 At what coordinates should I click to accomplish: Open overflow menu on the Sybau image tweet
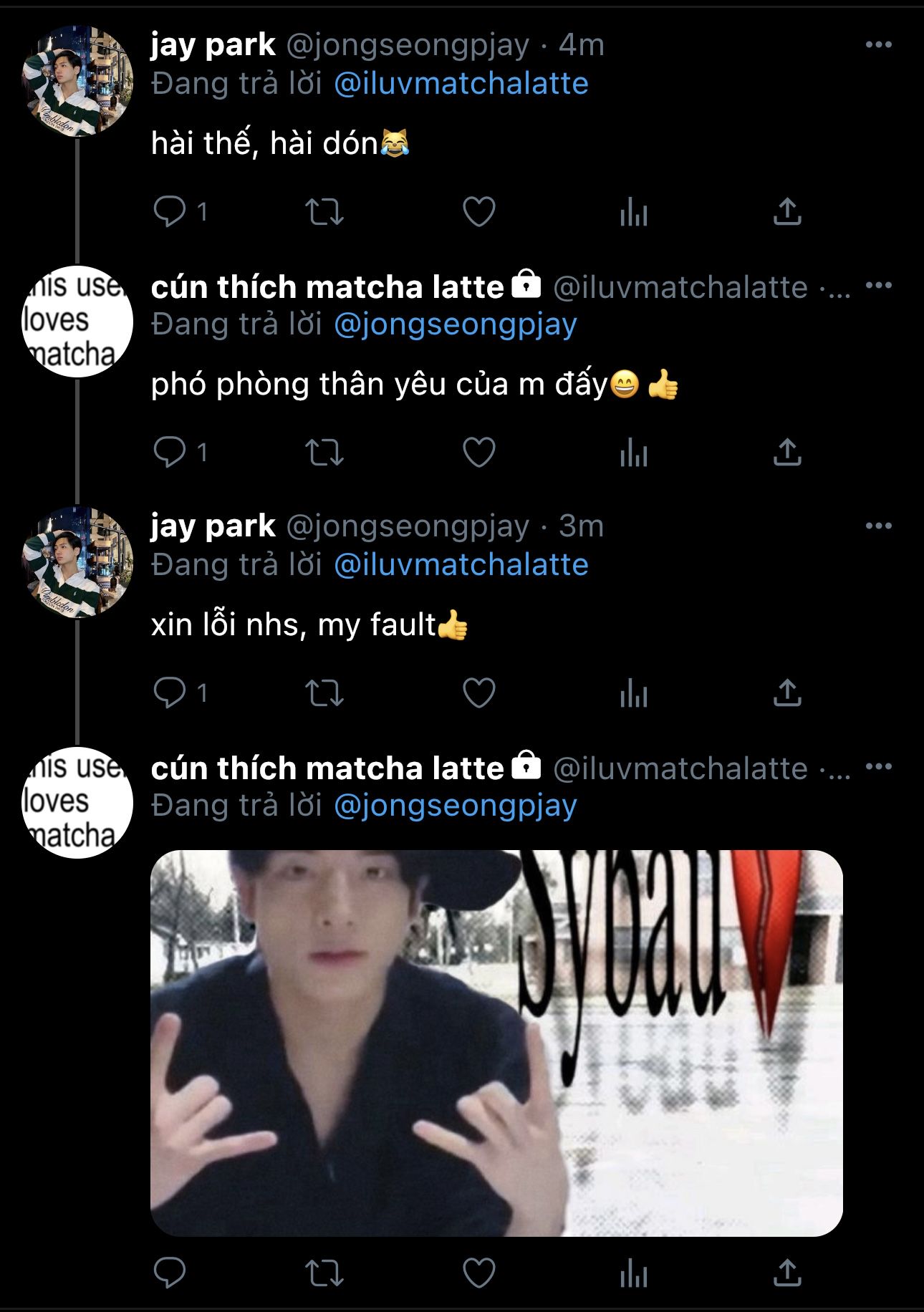[x=878, y=767]
